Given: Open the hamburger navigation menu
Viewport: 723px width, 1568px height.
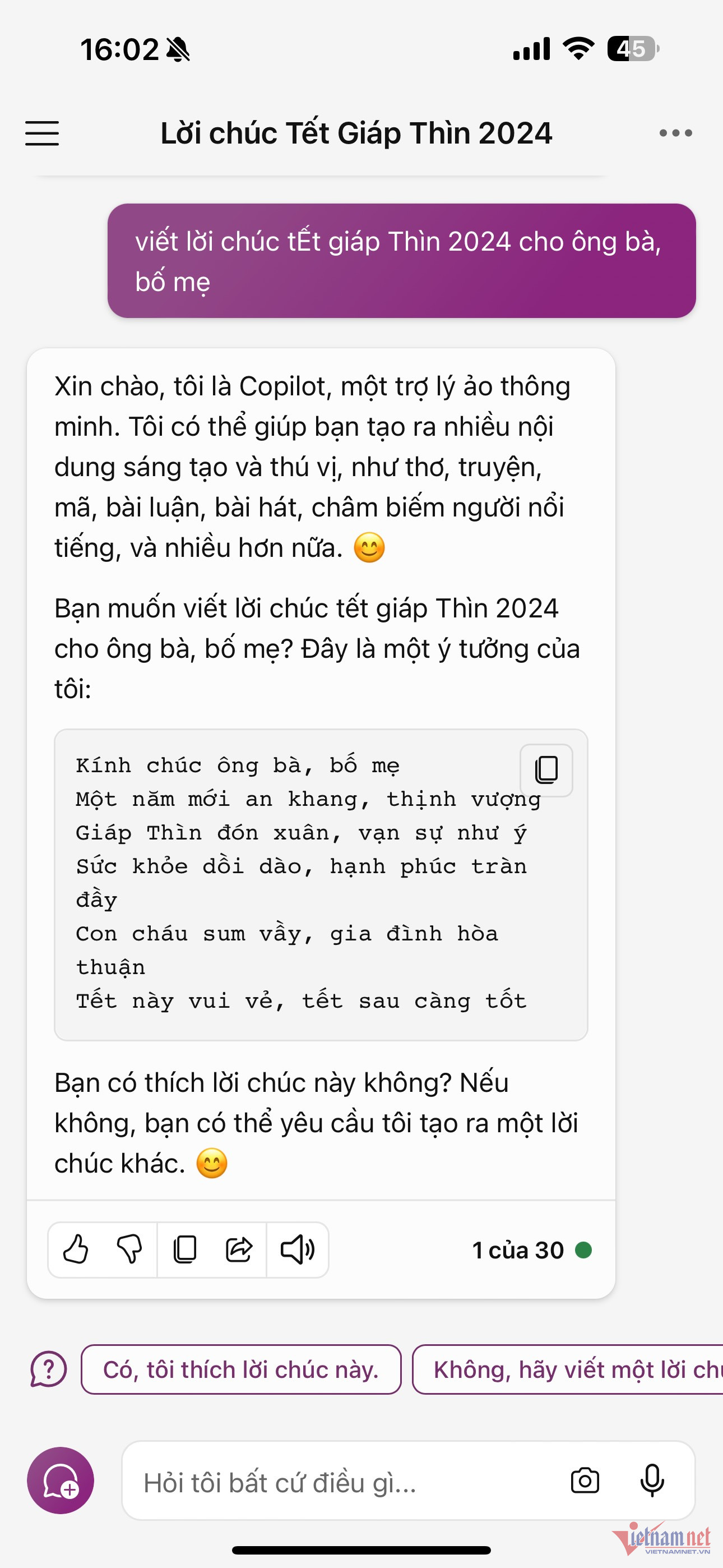Looking at the screenshot, I should [41, 133].
